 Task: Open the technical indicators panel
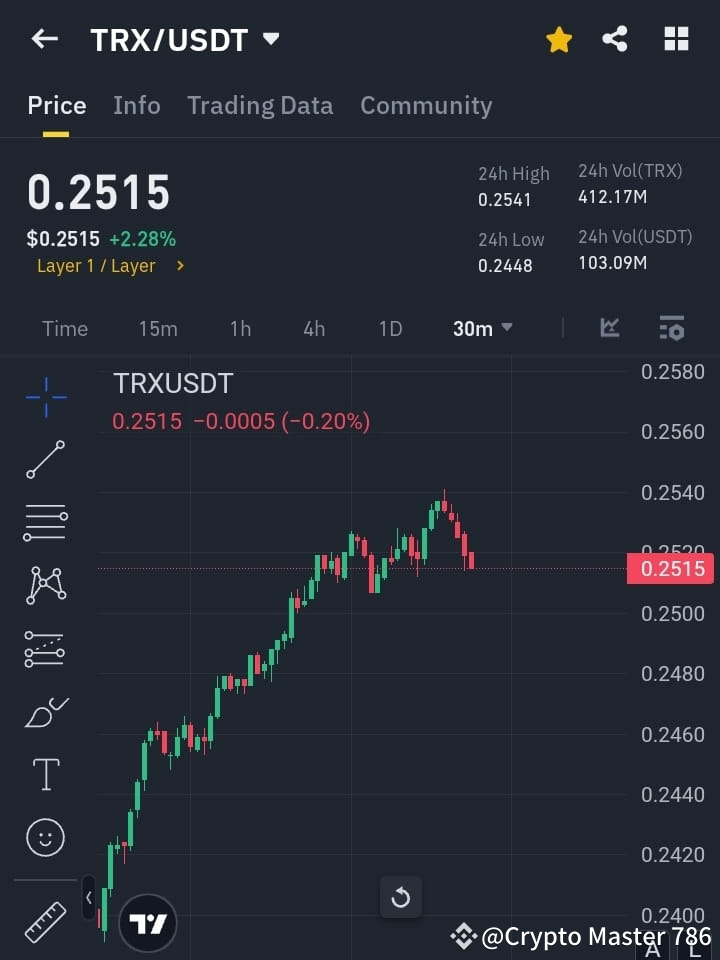coord(609,328)
